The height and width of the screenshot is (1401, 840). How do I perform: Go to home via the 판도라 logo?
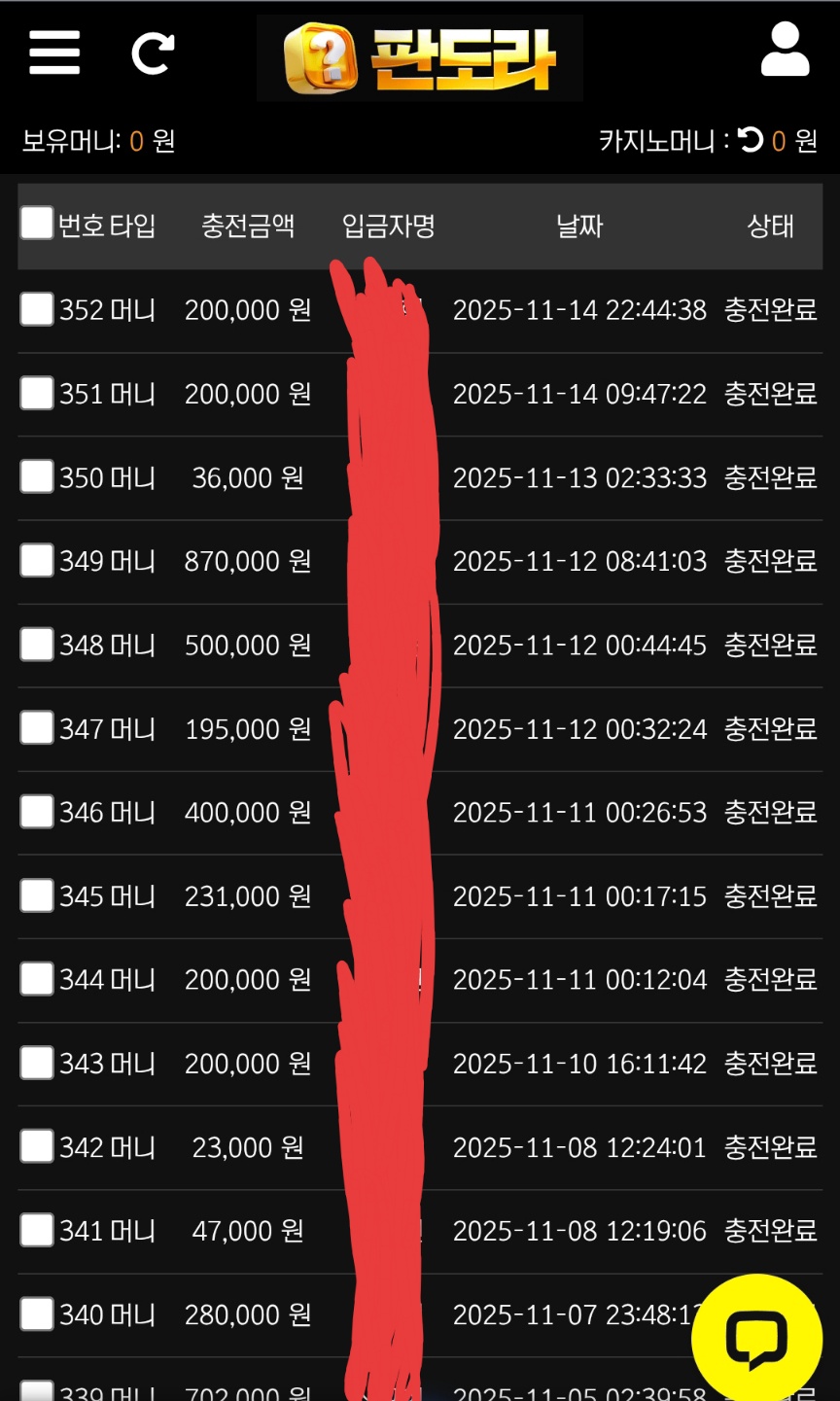[x=419, y=59]
